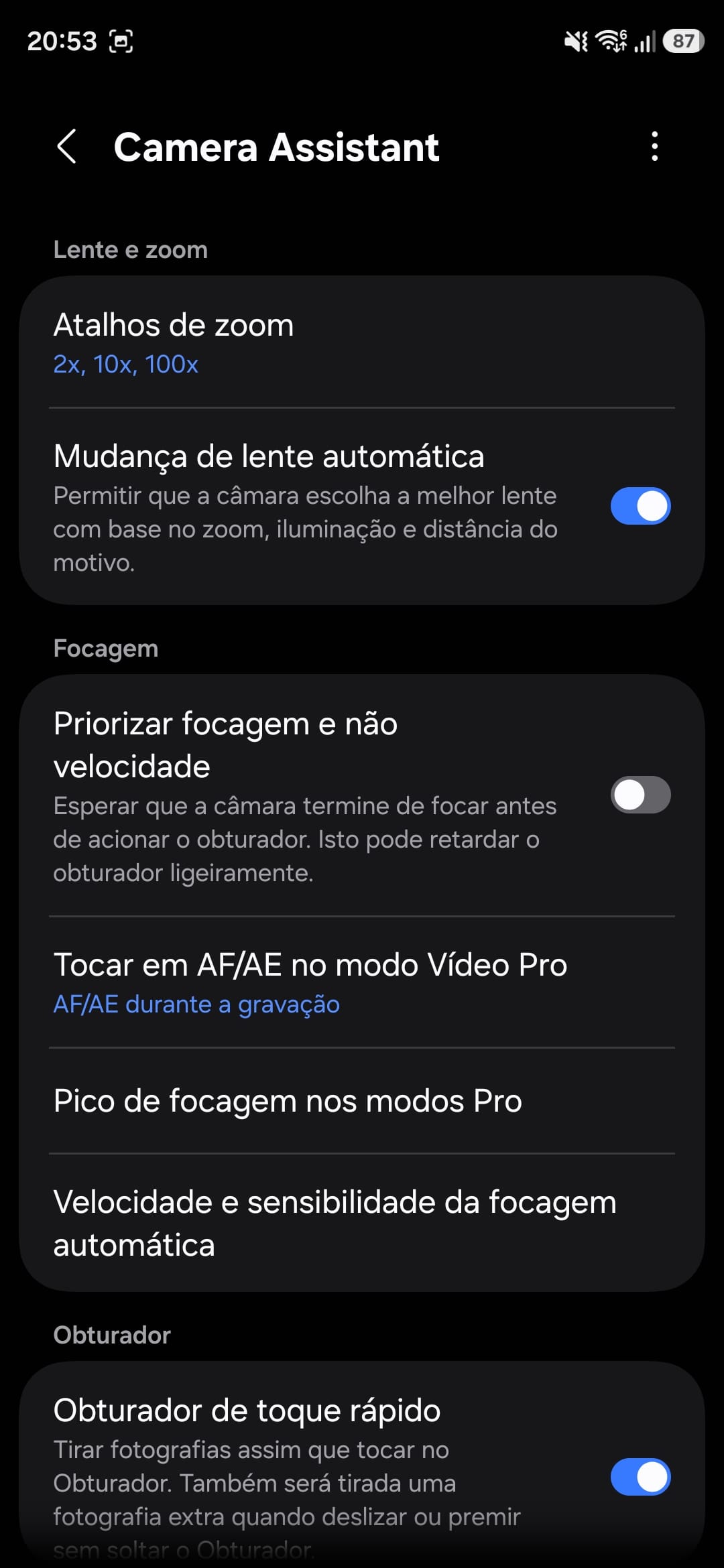Go back from Camera Assistant
The image size is (724, 1568).
click(66, 146)
